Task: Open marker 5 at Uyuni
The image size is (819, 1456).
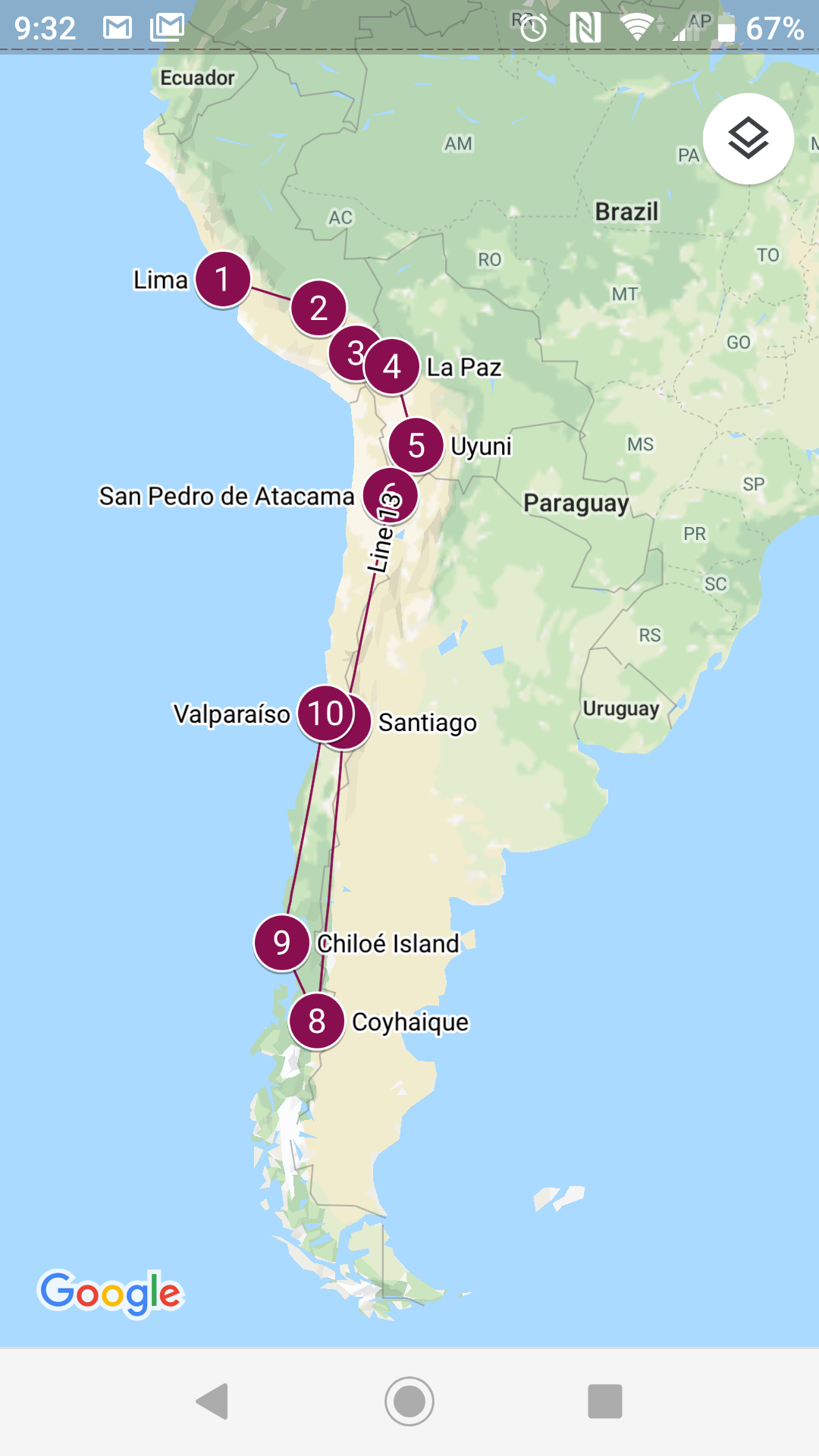Action: (416, 445)
